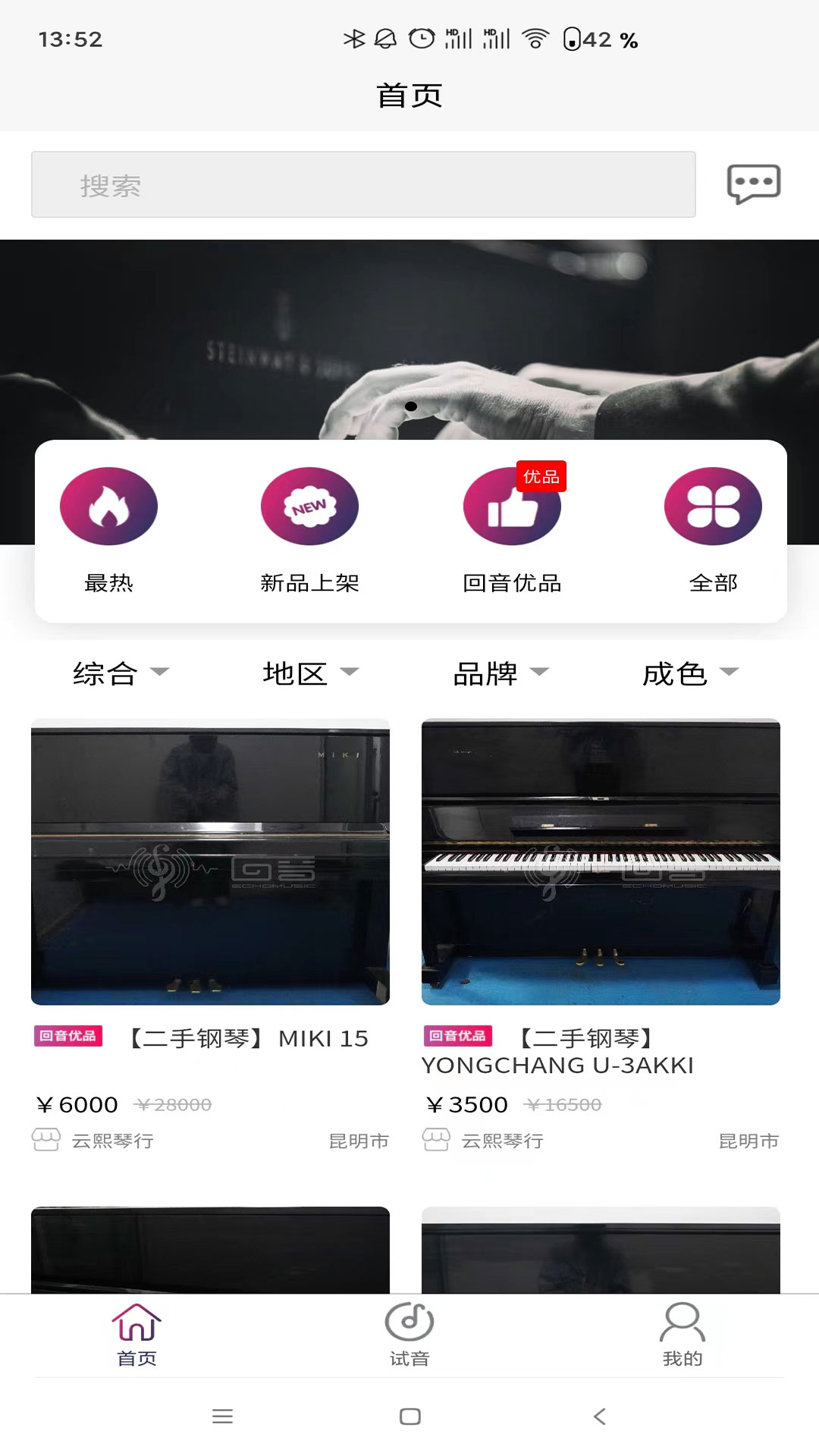
Task: Tap the 最热 flame icon
Action: (x=109, y=506)
